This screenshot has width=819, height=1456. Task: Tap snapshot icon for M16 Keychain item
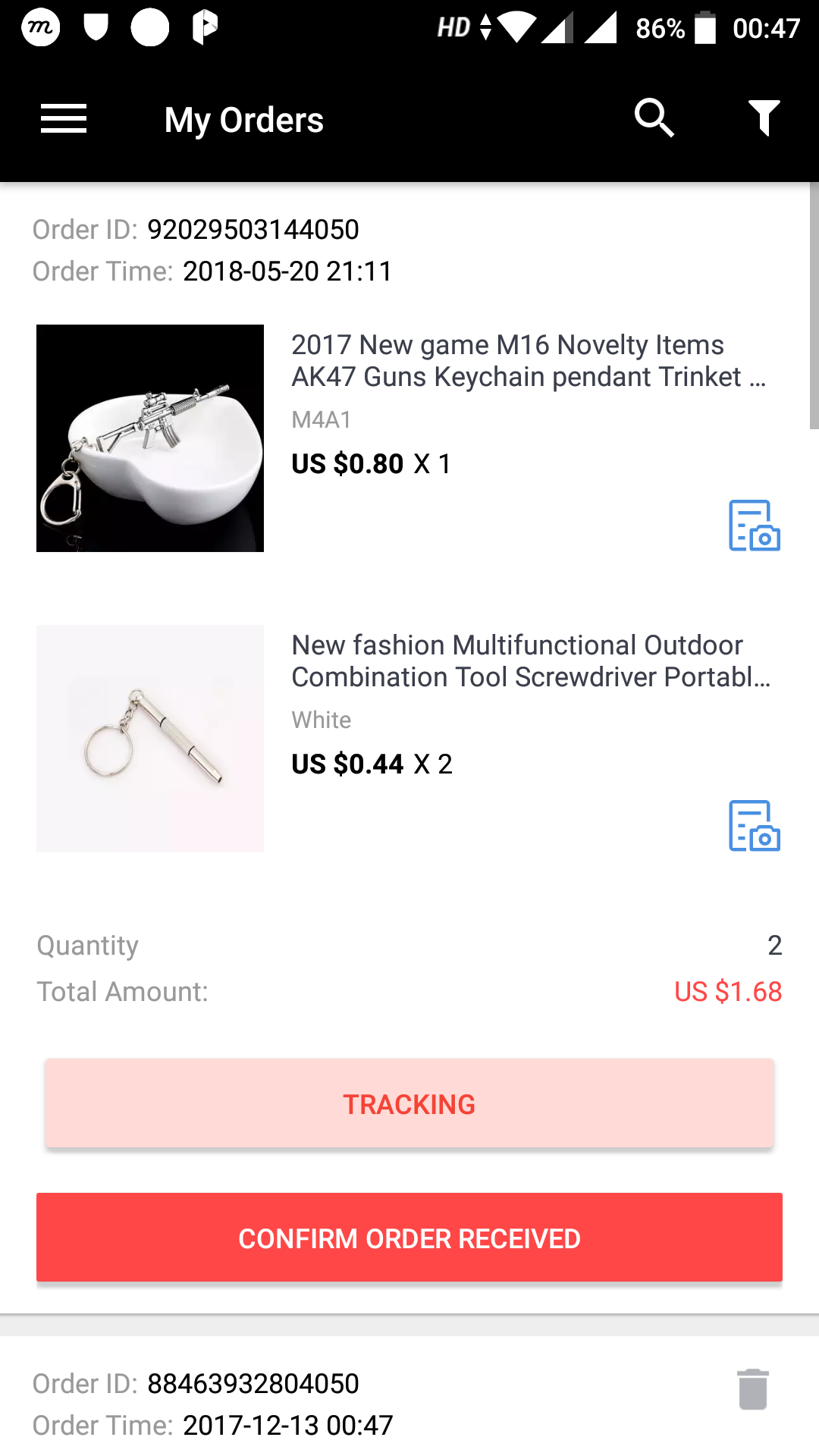pos(754,526)
